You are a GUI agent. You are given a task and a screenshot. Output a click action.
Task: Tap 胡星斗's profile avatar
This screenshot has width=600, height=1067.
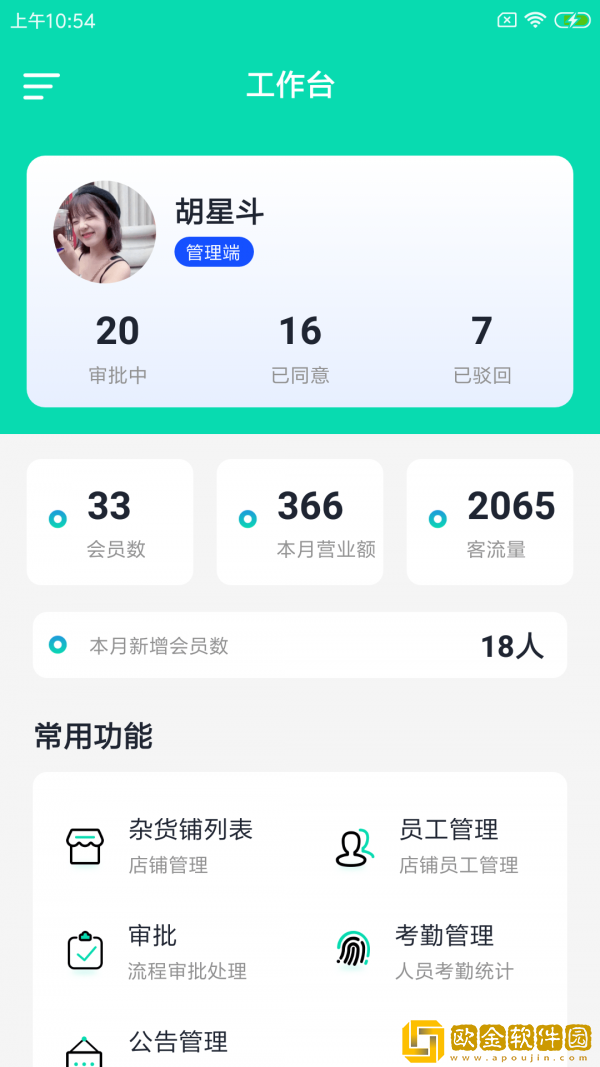click(104, 232)
